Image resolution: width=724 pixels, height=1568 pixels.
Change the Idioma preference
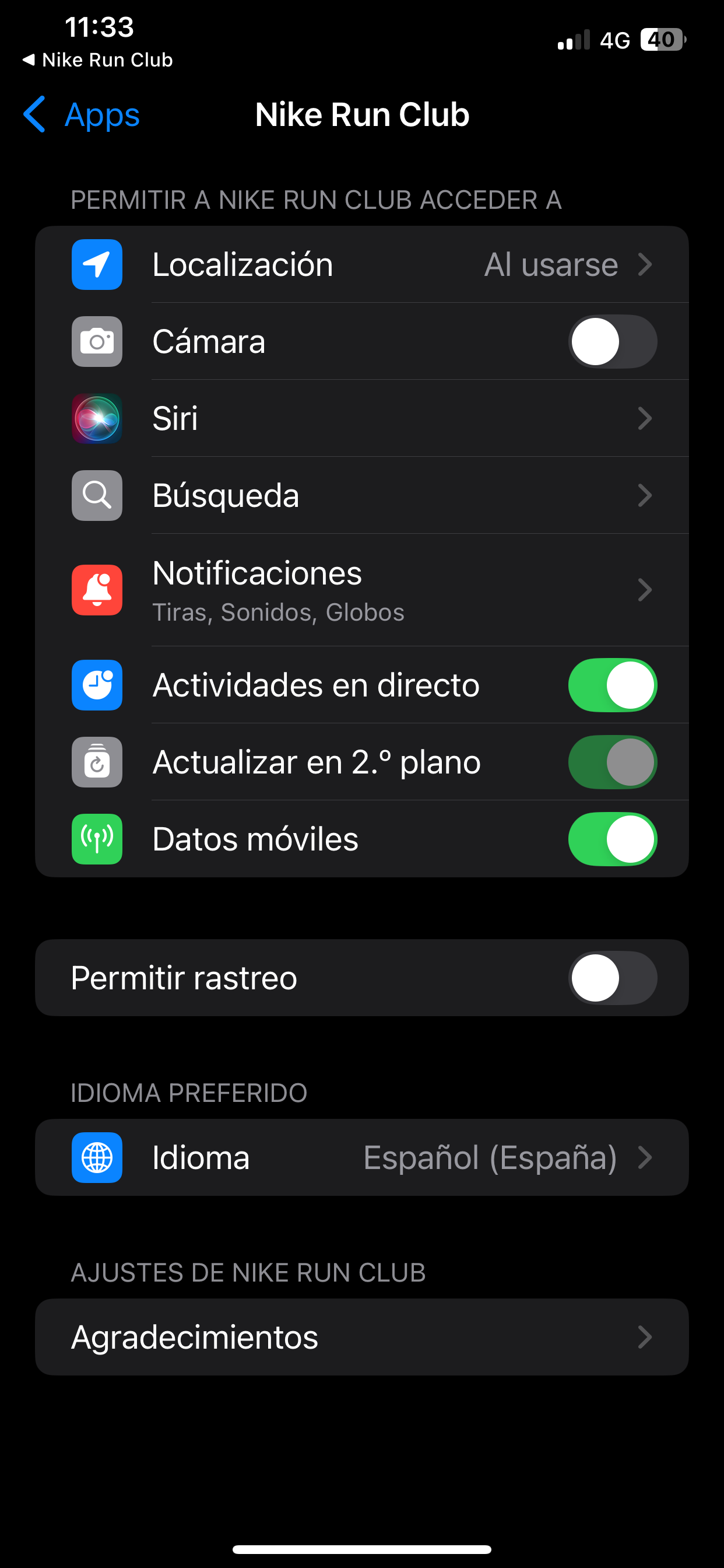(x=362, y=1157)
